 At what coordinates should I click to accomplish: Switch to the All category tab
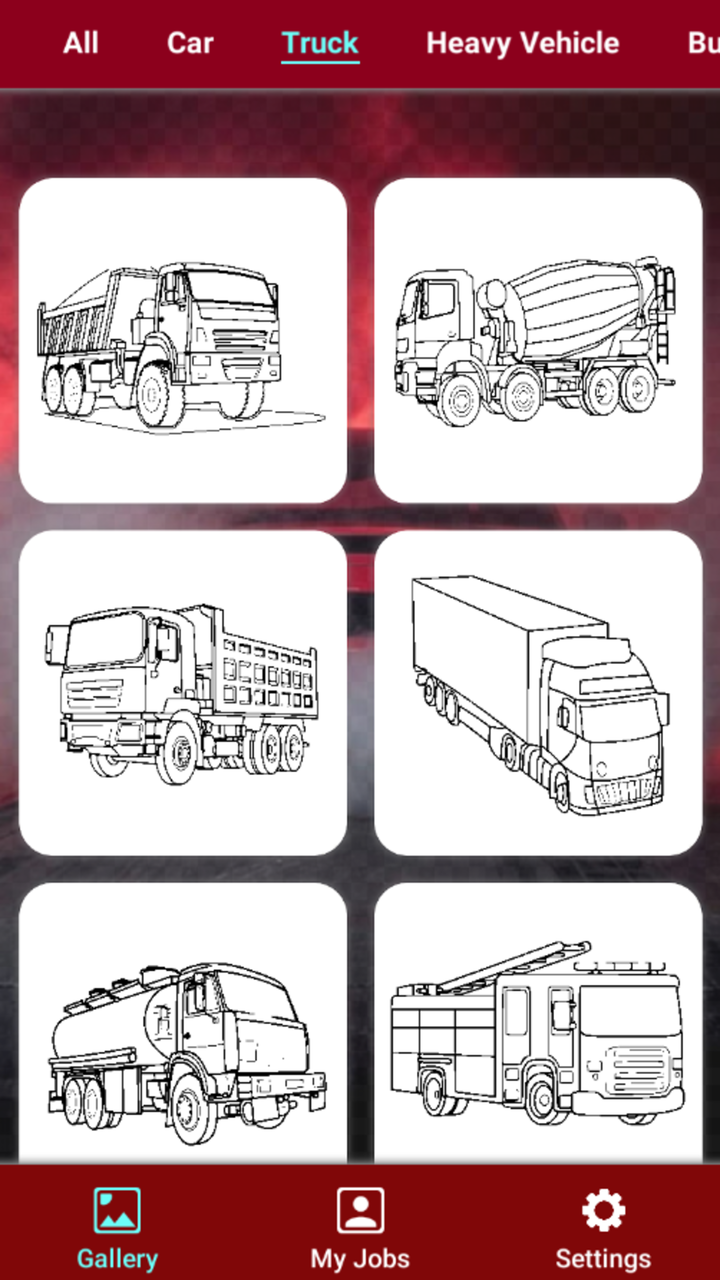tap(81, 43)
